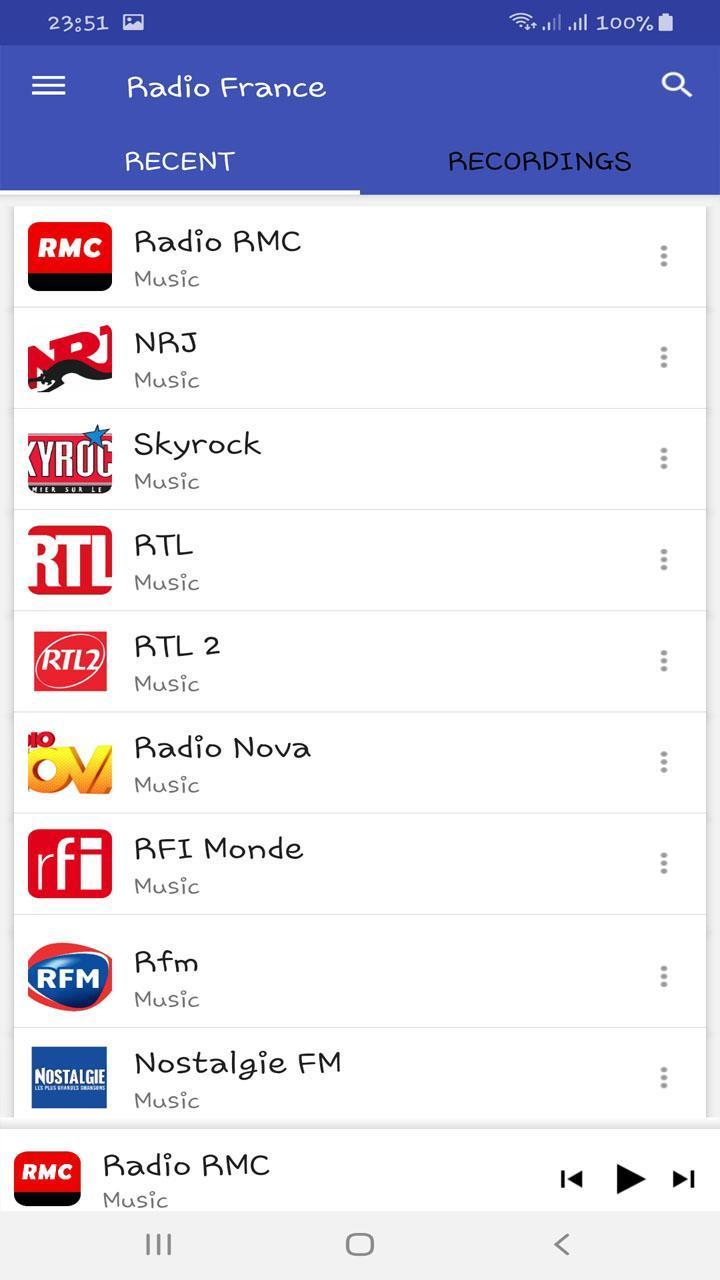Select the RMC station logo
This screenshot has height=1280, width=720.
pos(69,255)
